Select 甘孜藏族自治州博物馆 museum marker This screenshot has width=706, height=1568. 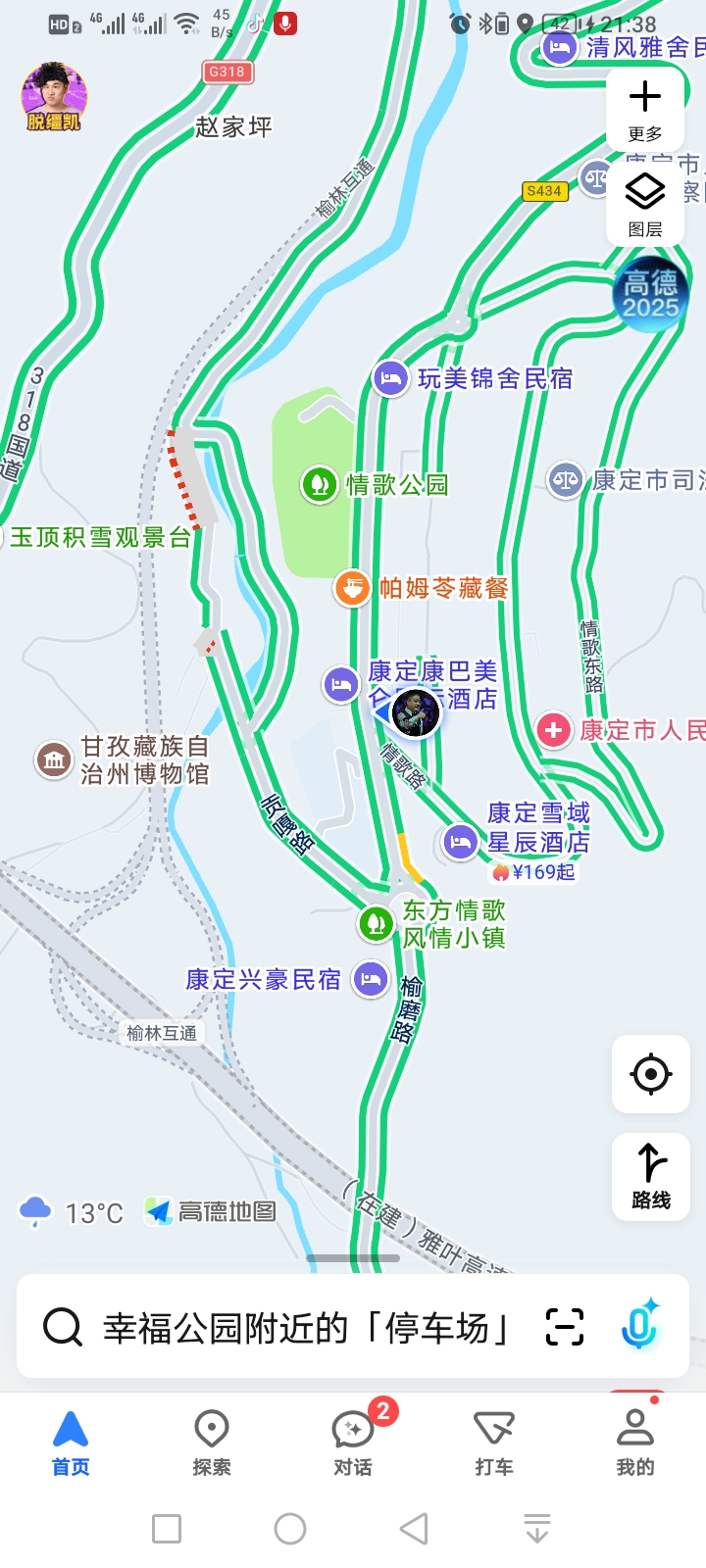point(54,759)
